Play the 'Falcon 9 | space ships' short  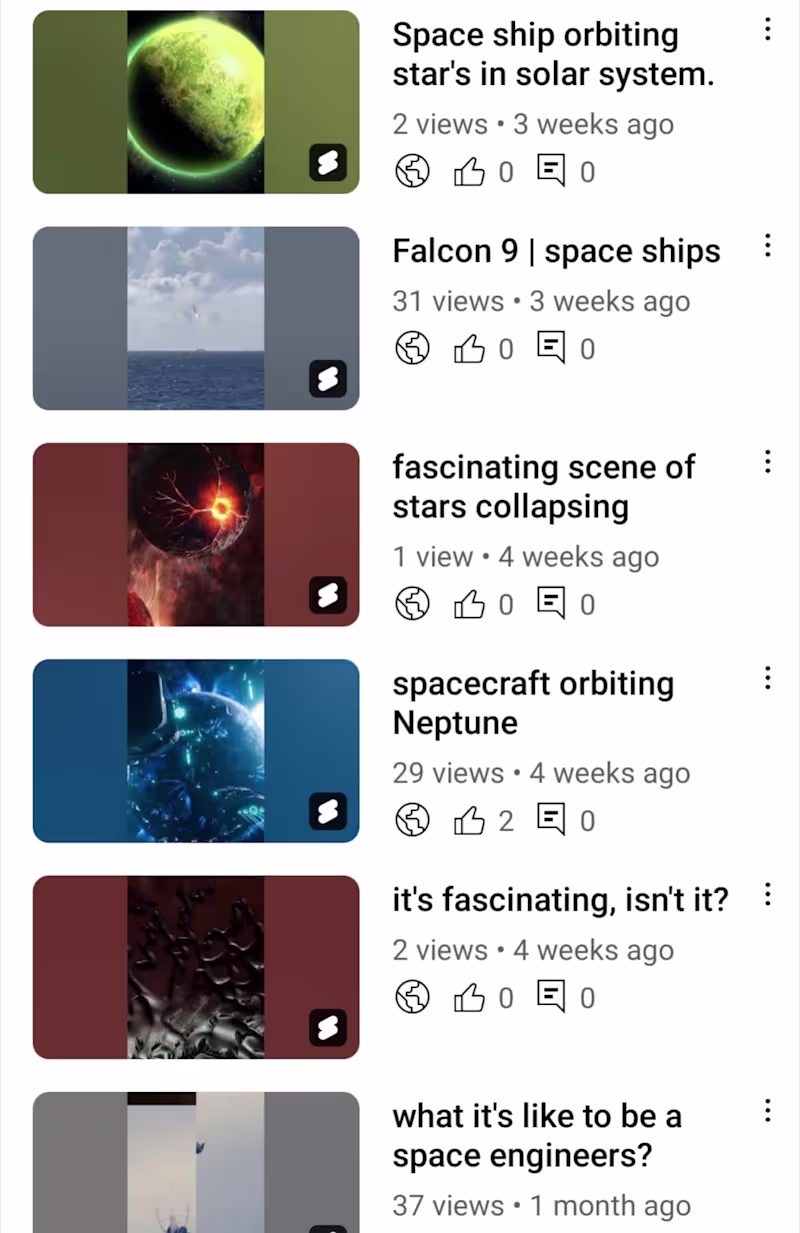196,318
